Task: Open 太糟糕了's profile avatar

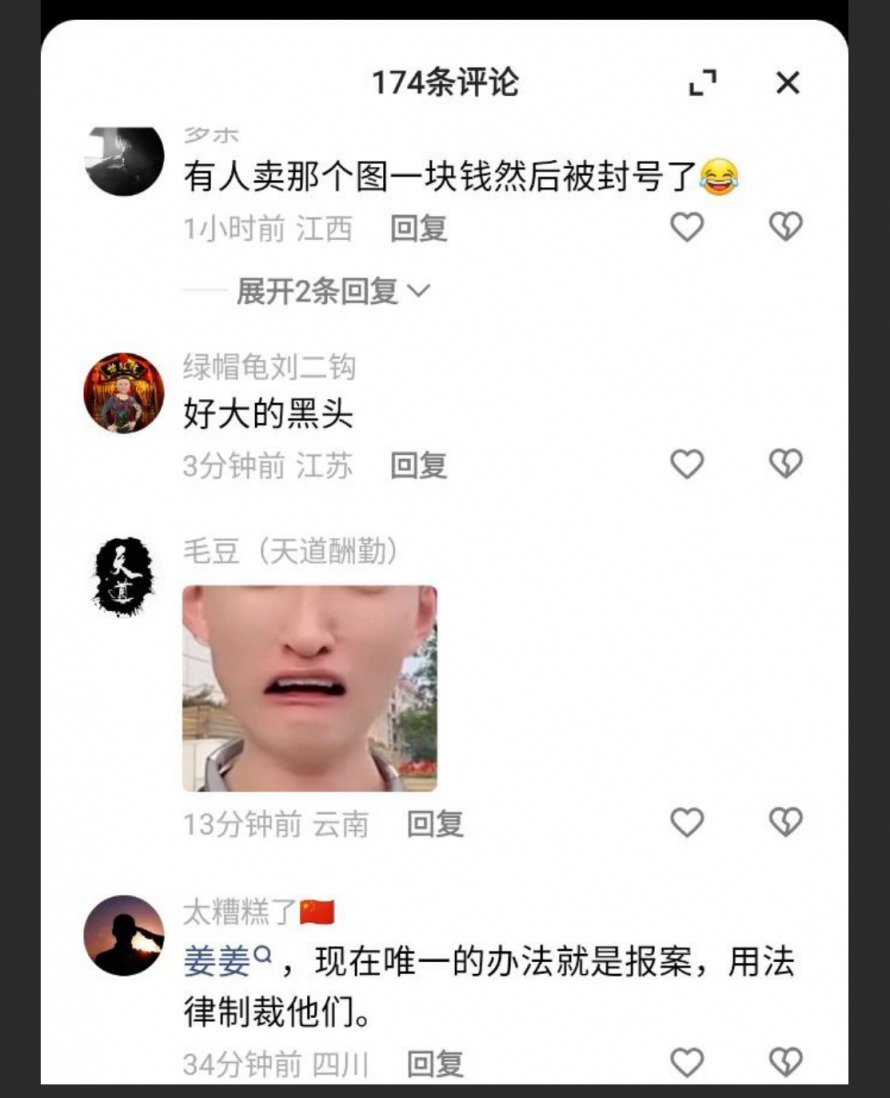Action: click(124, 935)
